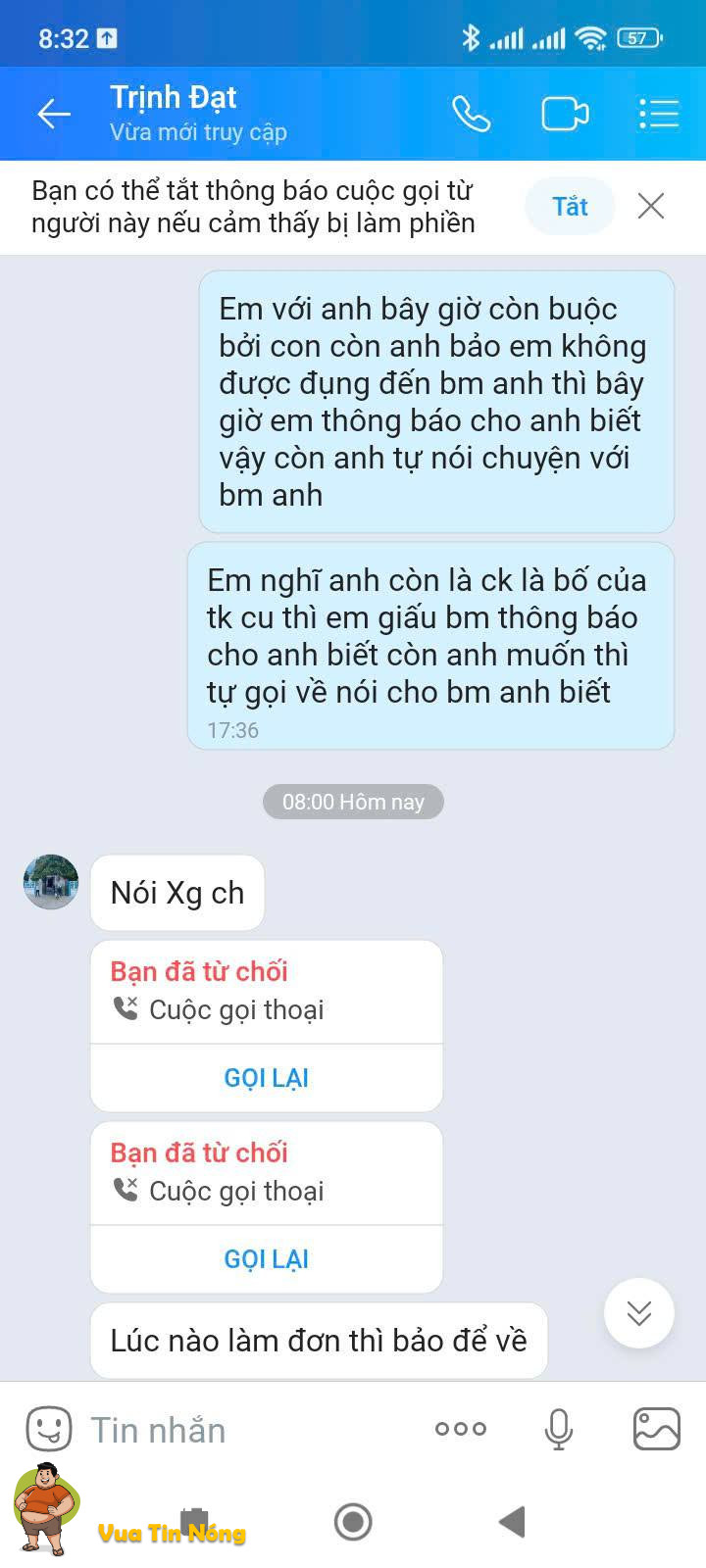706x1568 pixels.
Task: Focus the Tin nhắn message field
Action: tap(245, 1430)
